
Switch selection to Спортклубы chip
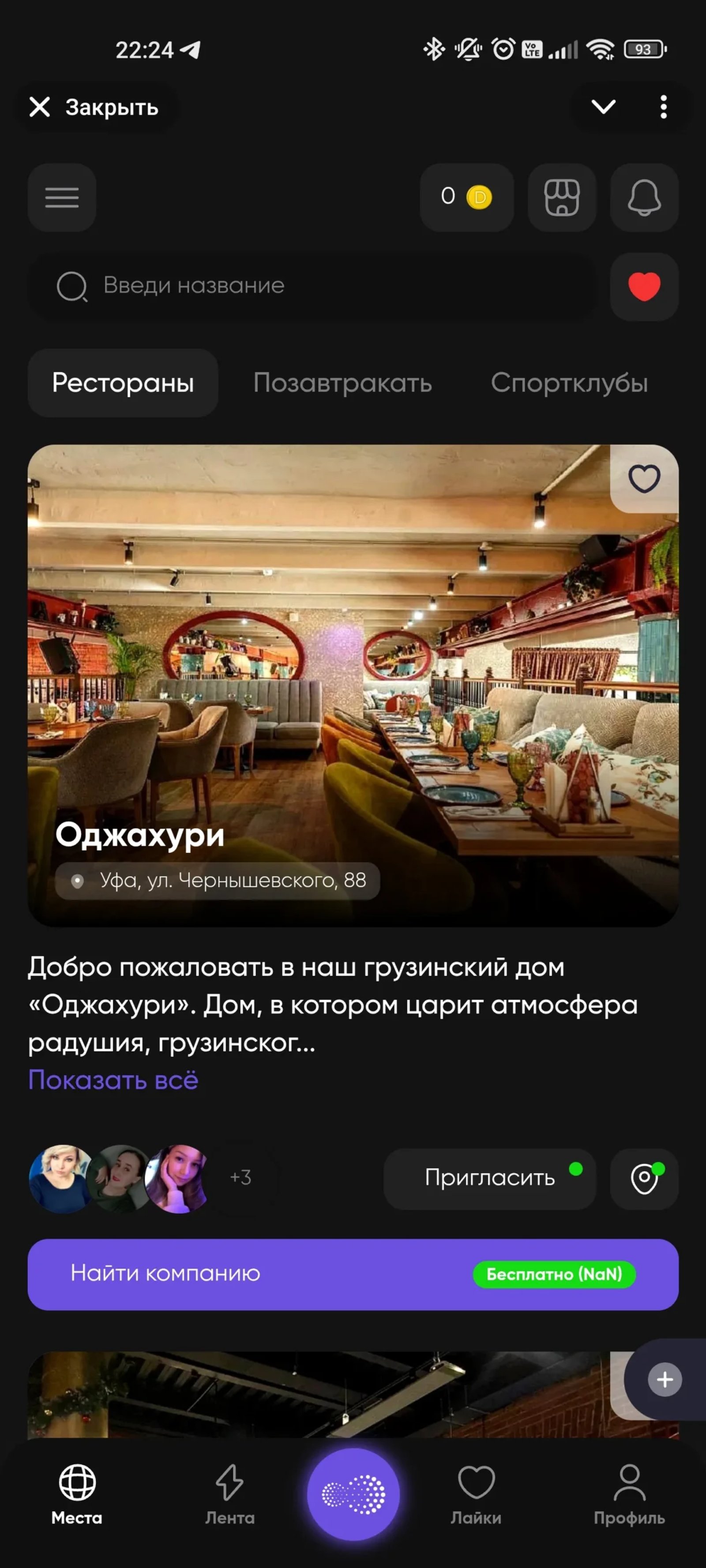pyautogui.click(x=570, y=383)
